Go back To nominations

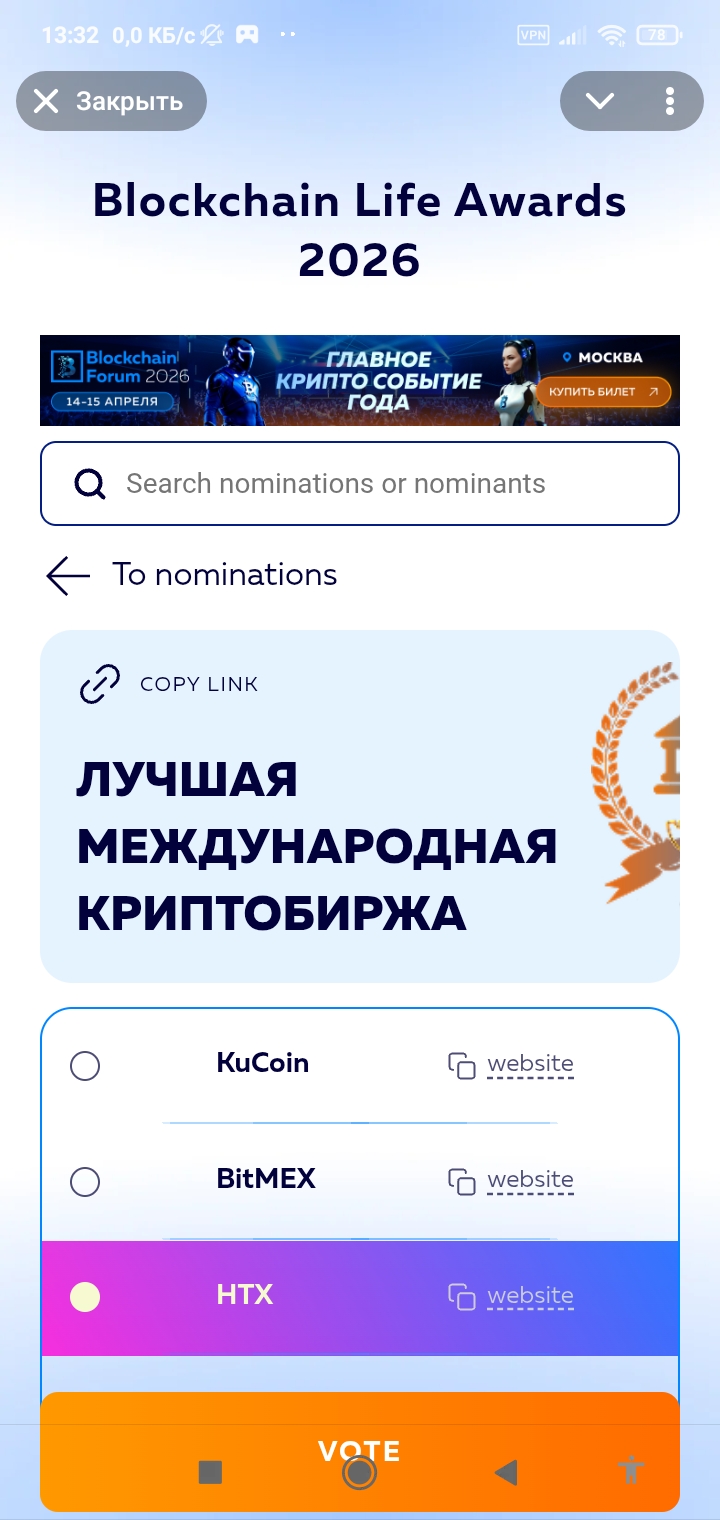pos(192,575)
